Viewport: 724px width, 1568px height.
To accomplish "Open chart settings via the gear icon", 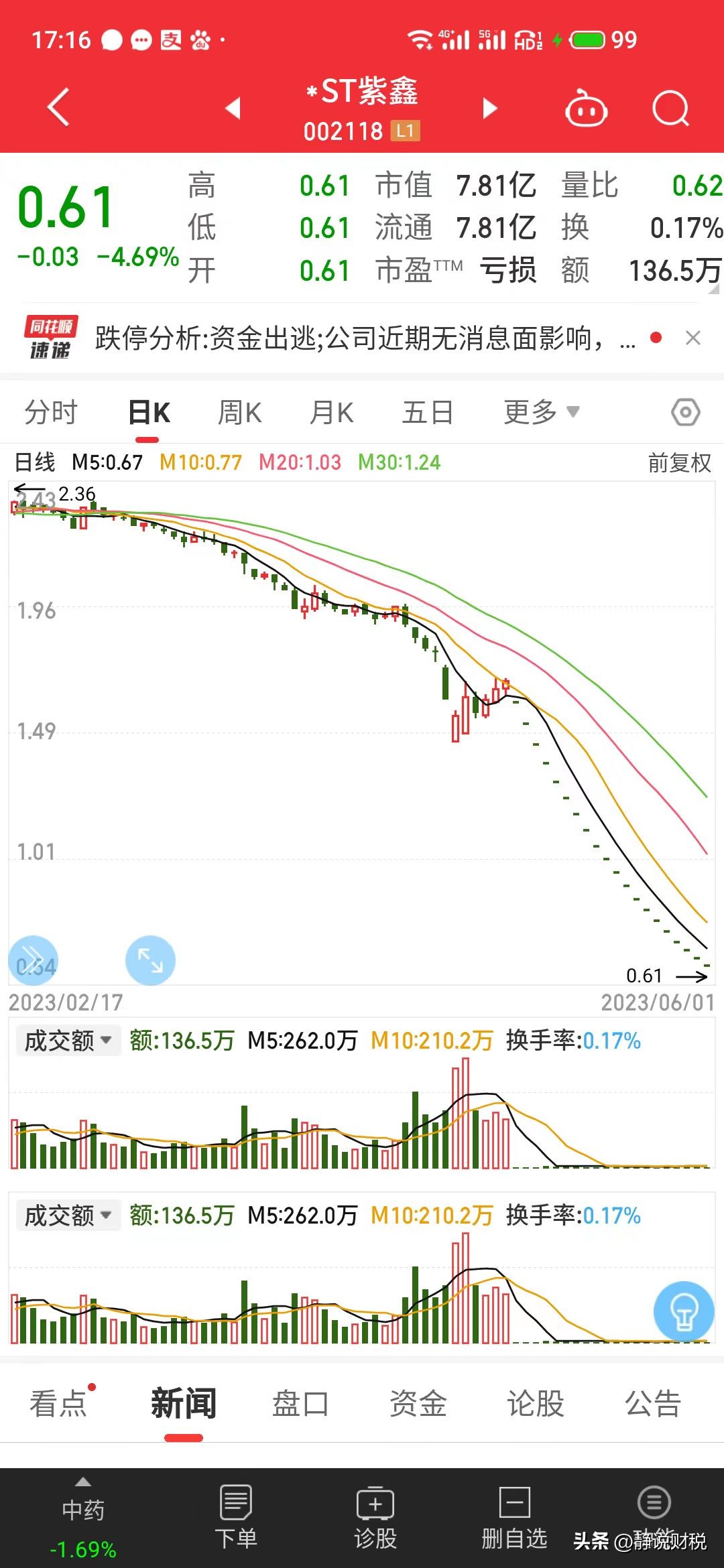I will (685, 412).
